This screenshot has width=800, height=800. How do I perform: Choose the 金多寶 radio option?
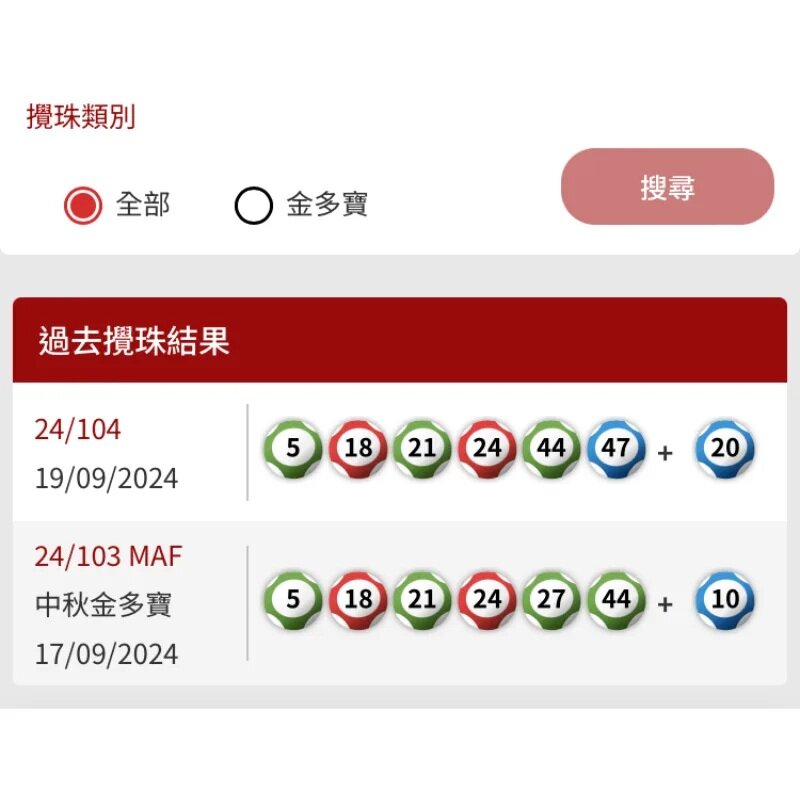pyautogui.click(x=254, y=206)
